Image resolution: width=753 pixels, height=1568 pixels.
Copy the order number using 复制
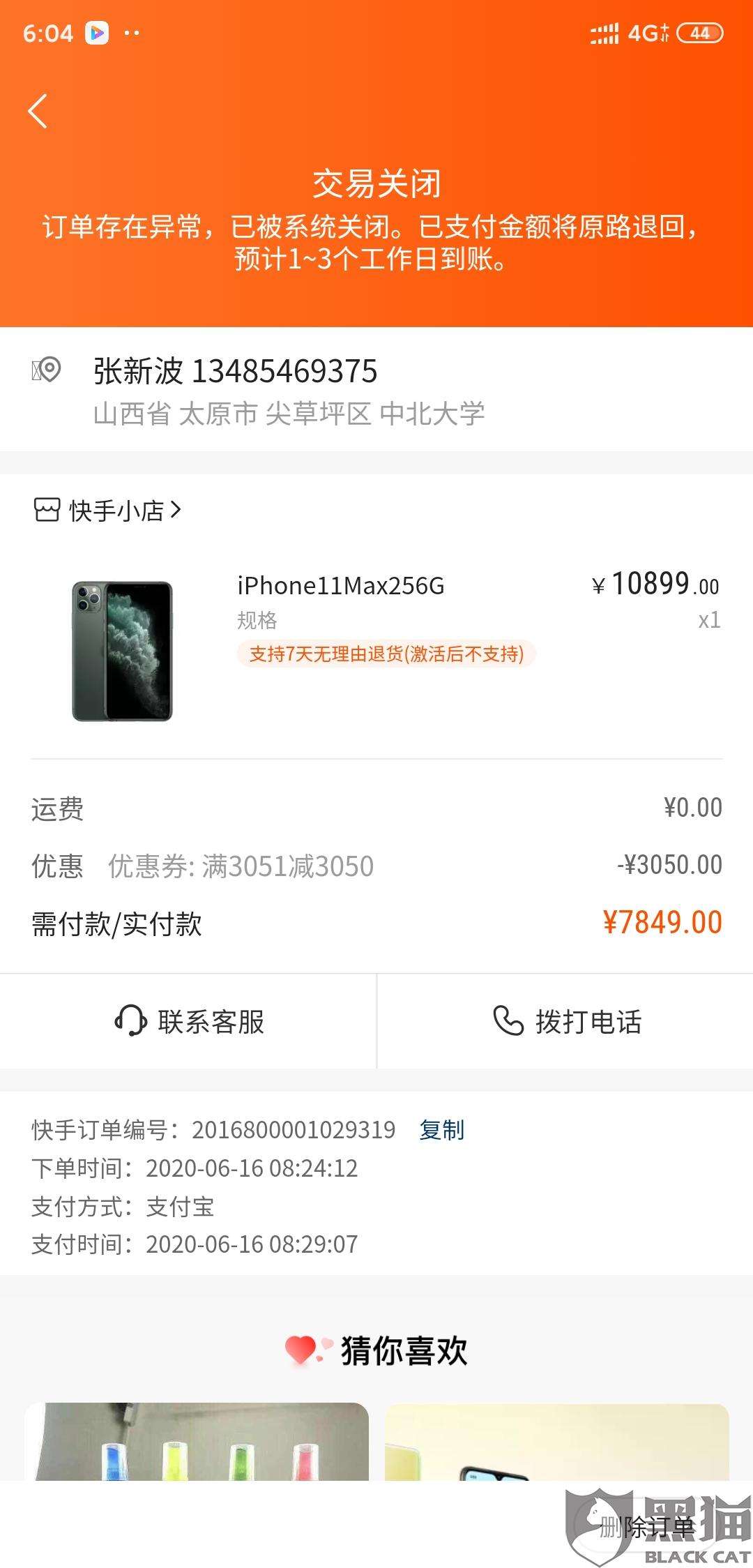pyautogui.click(x=442, y=1128)
